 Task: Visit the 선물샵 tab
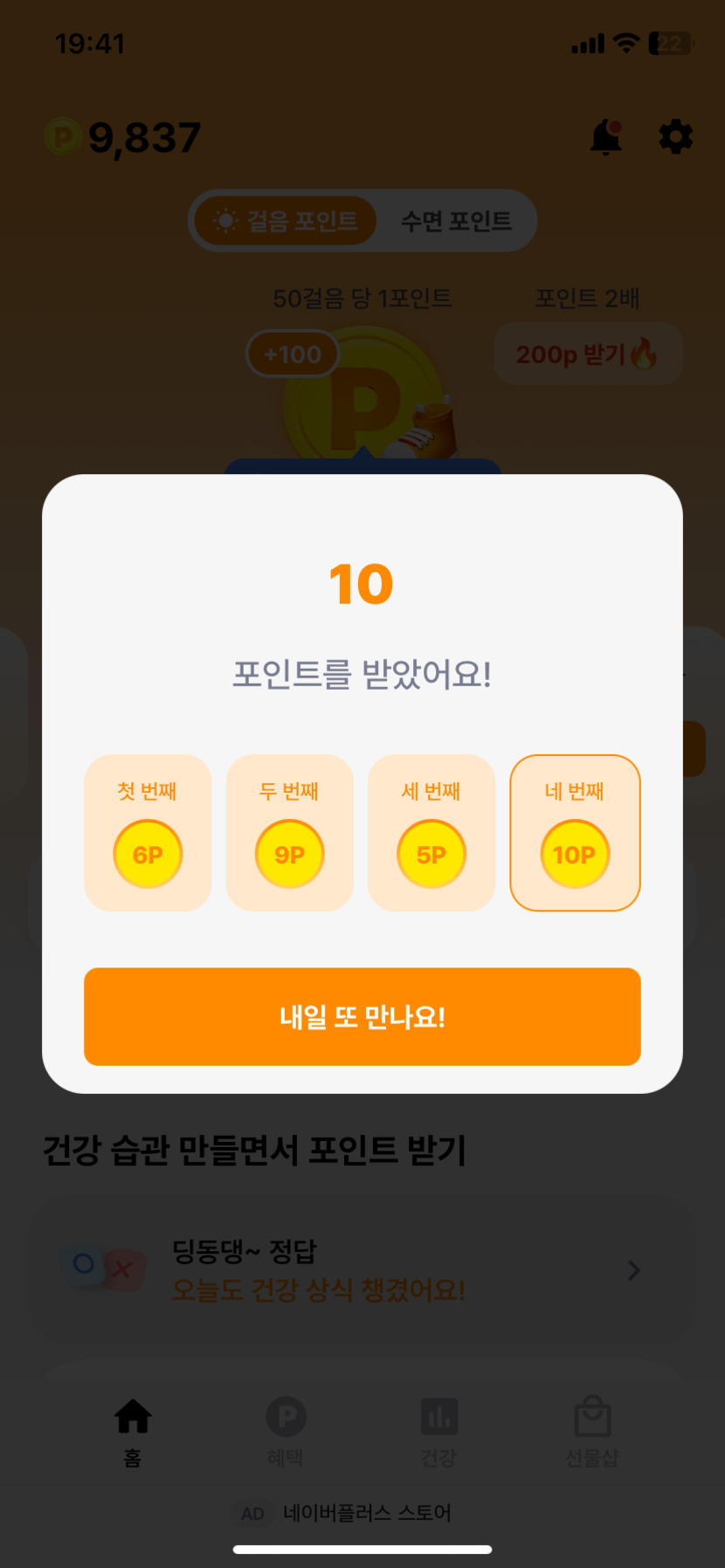[592, 1429]
